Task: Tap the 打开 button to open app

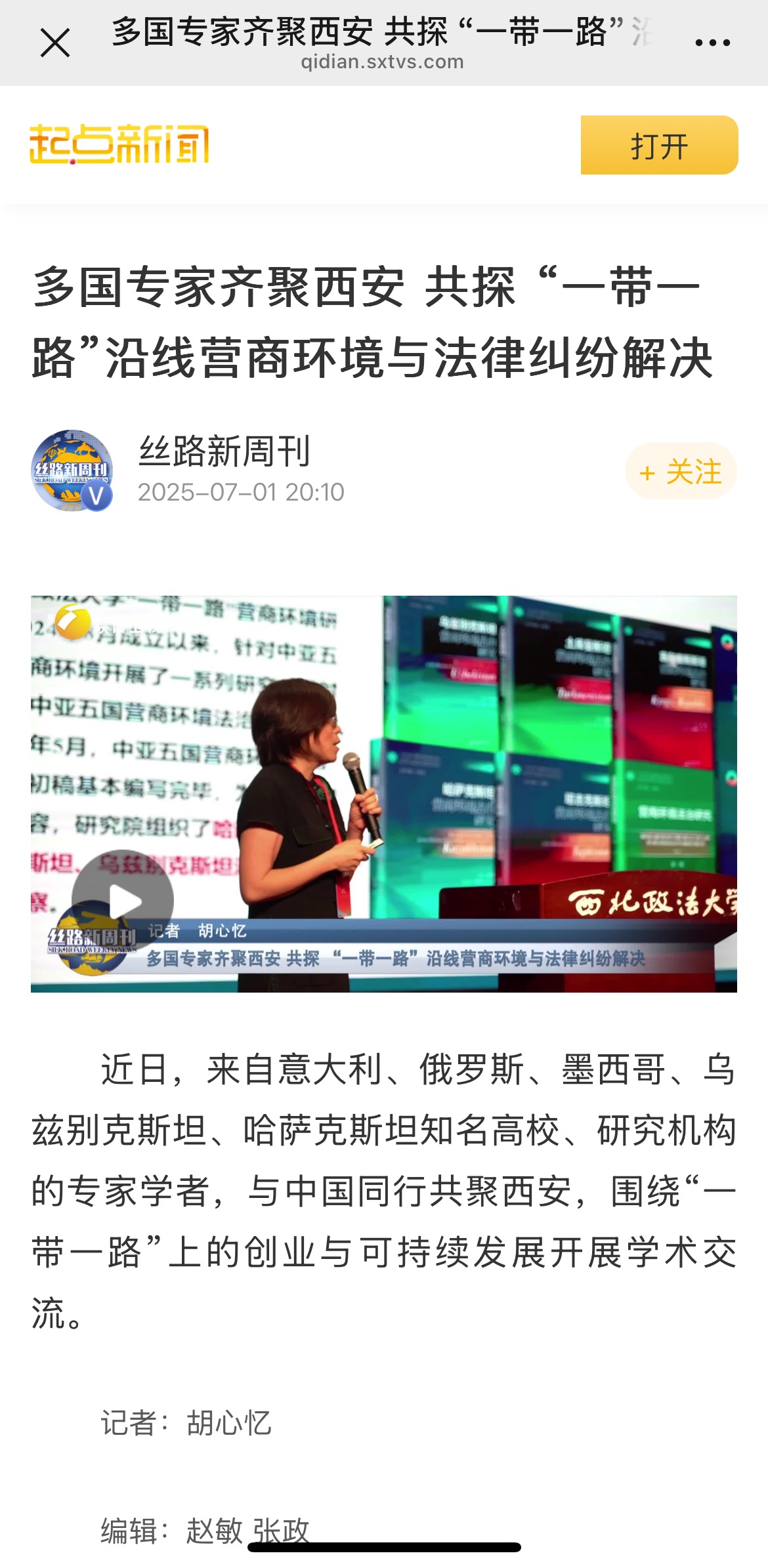Action: [x=659, y=145]
